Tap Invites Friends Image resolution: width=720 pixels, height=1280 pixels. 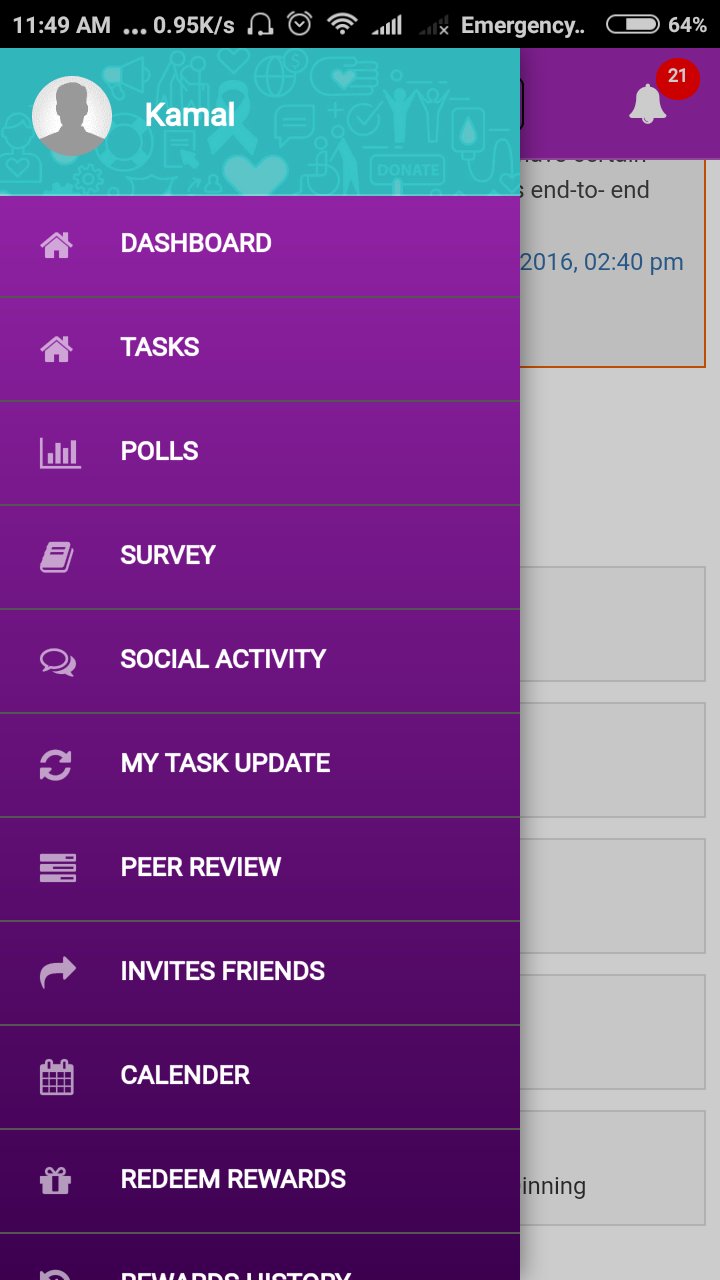coord(260,973)
